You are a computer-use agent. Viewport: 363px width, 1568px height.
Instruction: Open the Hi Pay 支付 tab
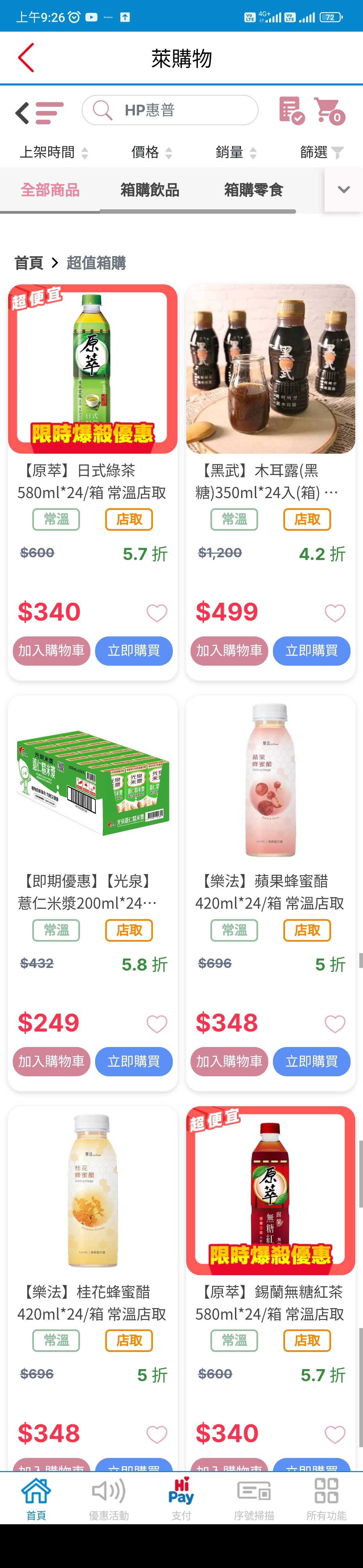181,1497
